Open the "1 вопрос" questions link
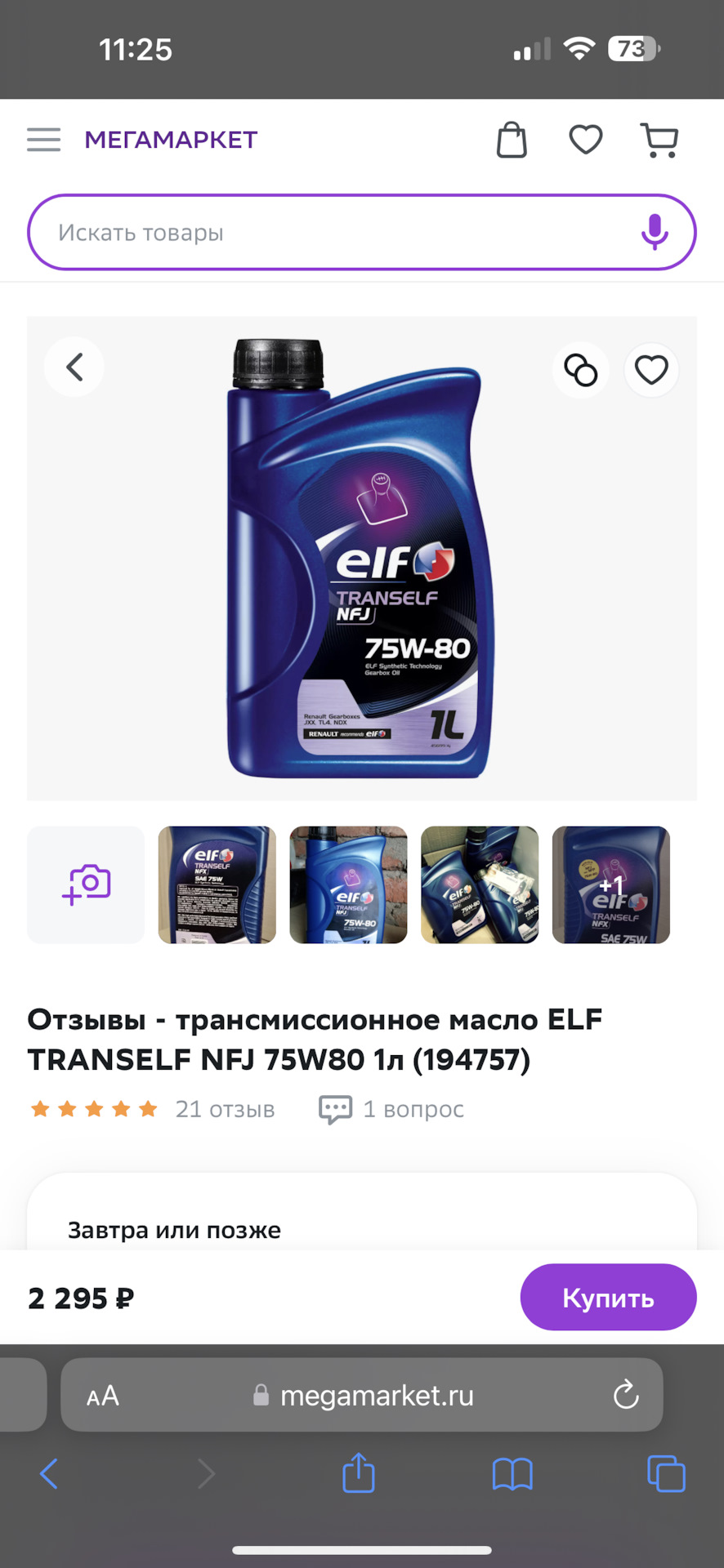The width and height of the screenshot is (724, 1568). [x=392, y=1109]
